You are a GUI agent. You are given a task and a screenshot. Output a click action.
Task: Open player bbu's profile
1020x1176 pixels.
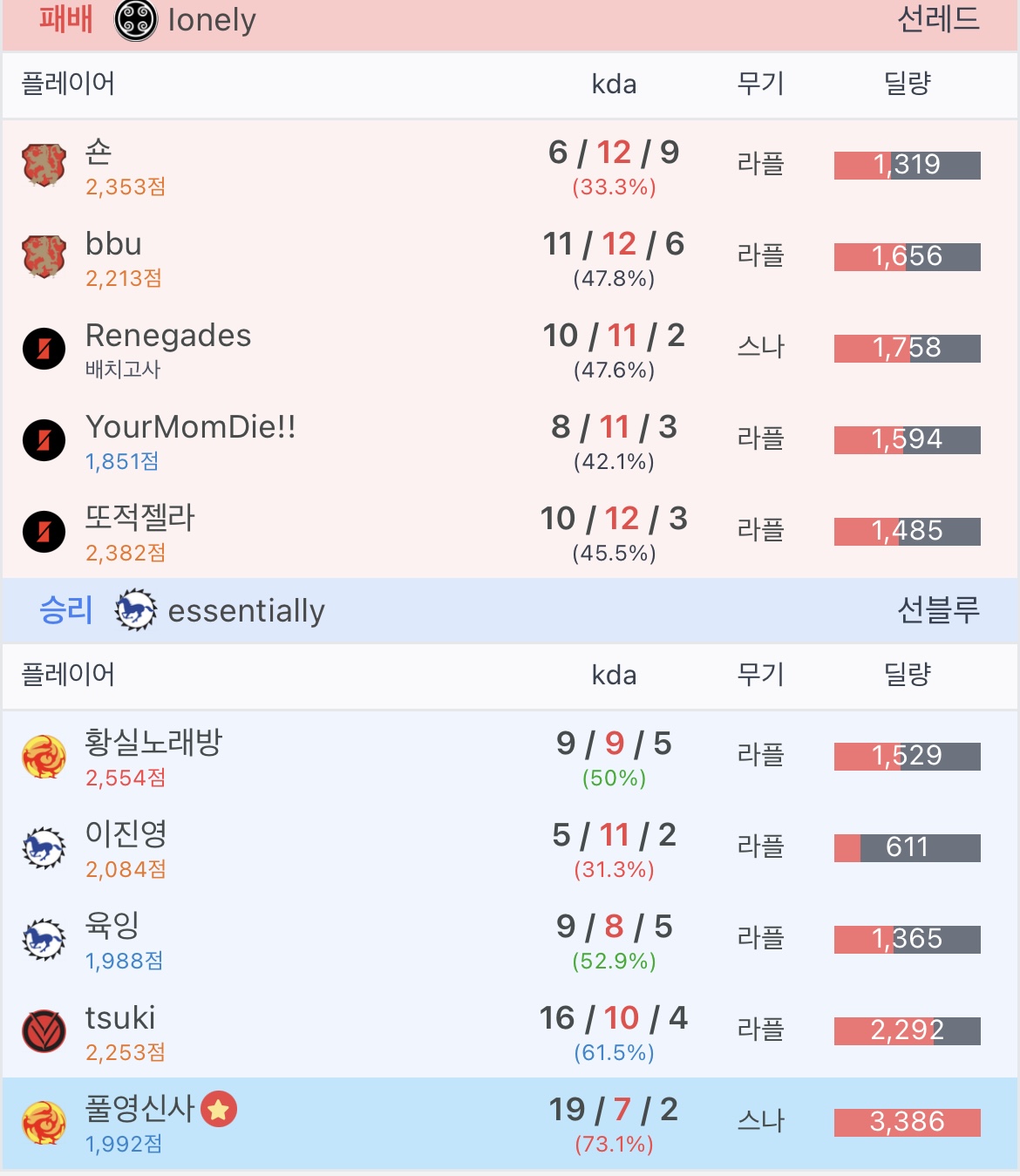point(113,244)
